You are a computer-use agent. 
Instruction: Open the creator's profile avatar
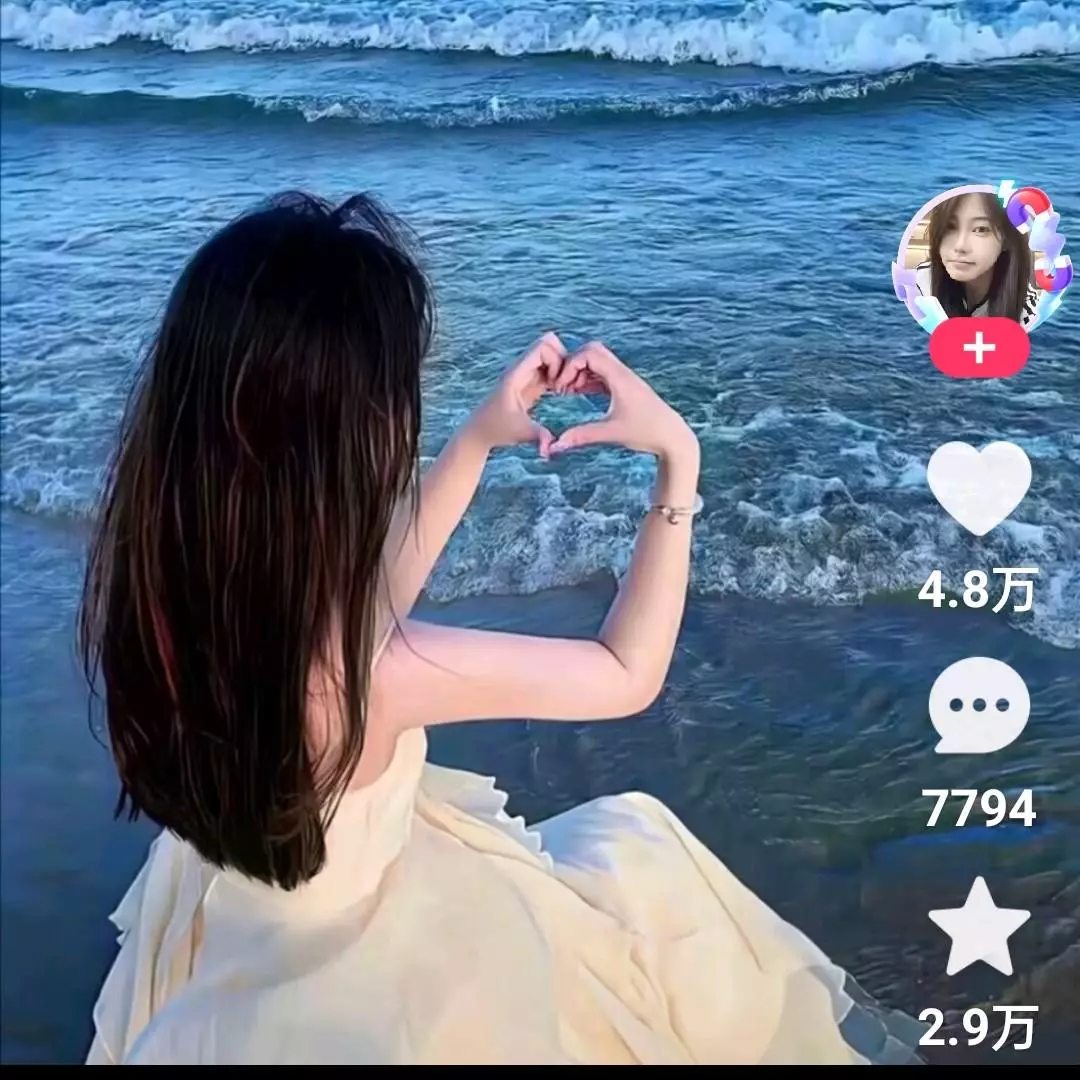click(978, 260)
